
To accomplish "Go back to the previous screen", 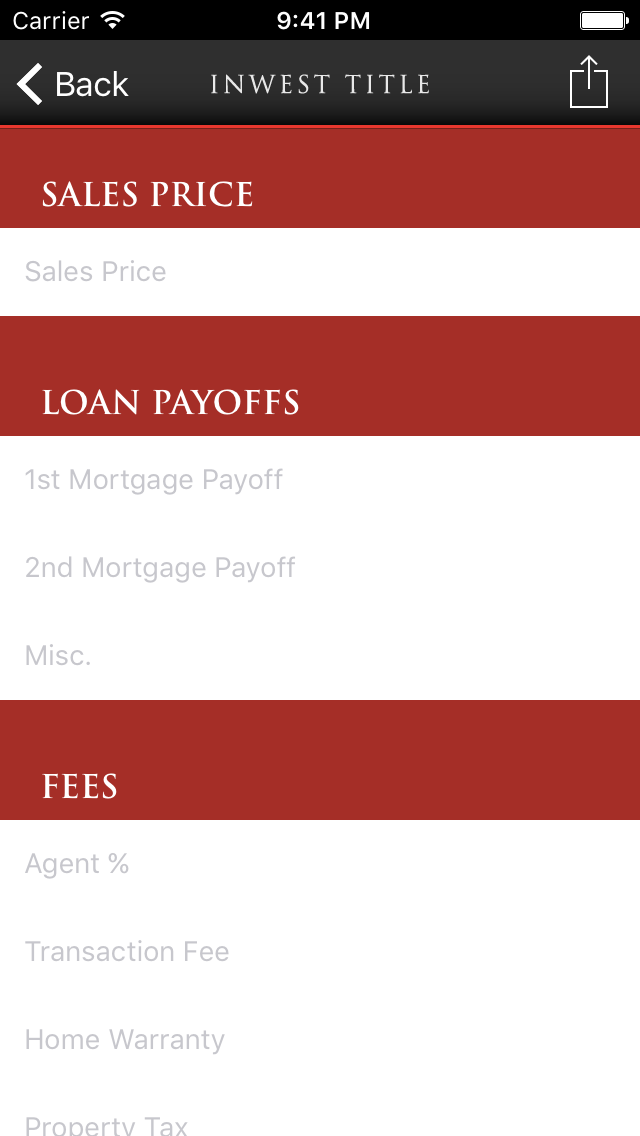I will pos(72,84).
